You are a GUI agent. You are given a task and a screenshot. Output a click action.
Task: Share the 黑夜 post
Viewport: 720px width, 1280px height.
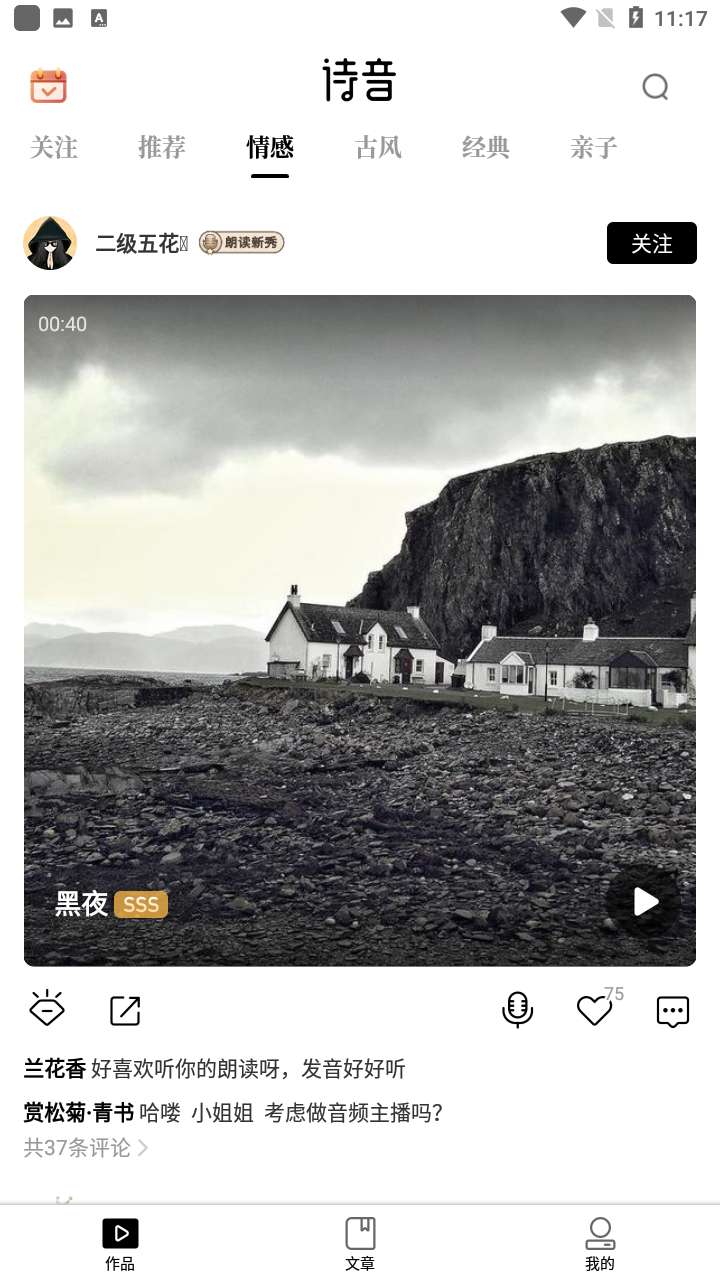click(x=125, y=1011)
